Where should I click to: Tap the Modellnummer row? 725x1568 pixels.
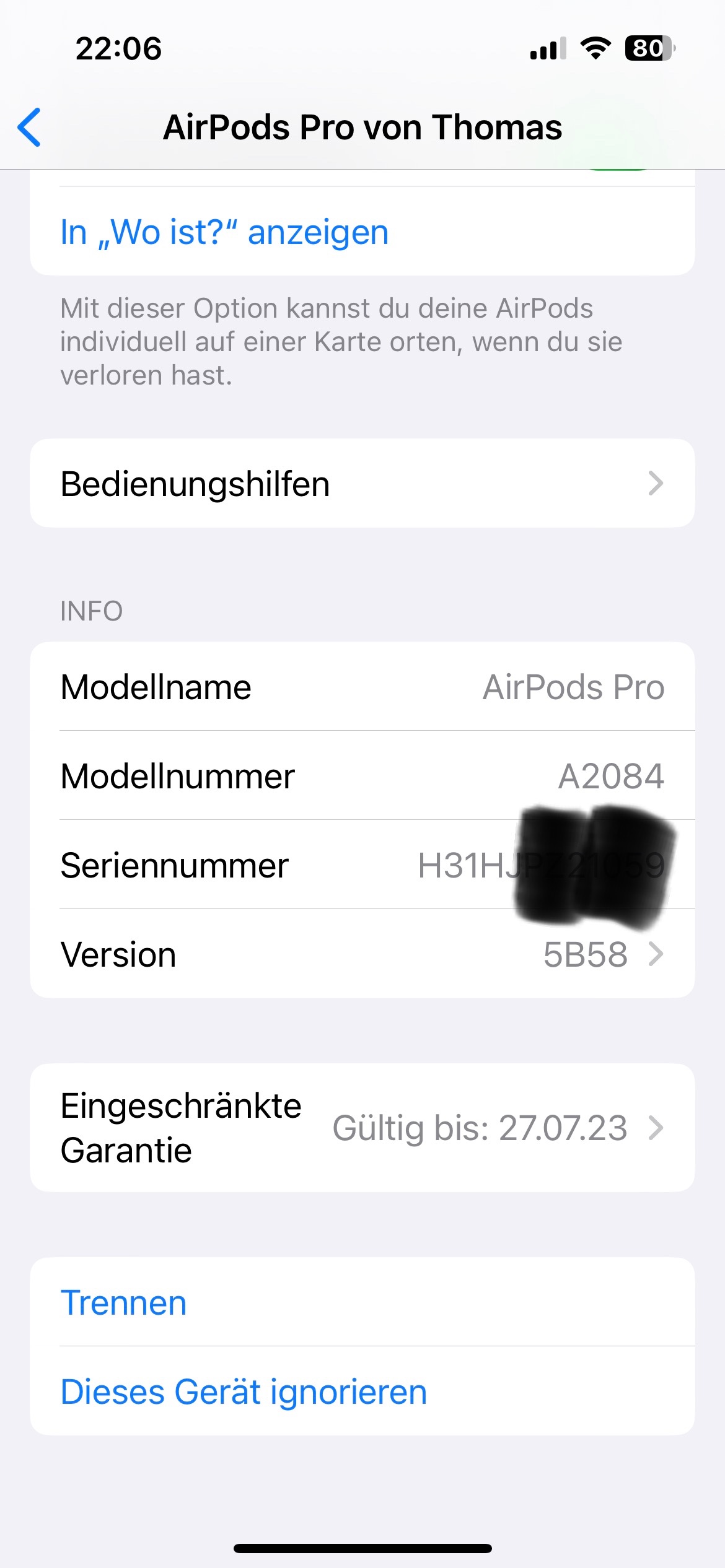362,776
